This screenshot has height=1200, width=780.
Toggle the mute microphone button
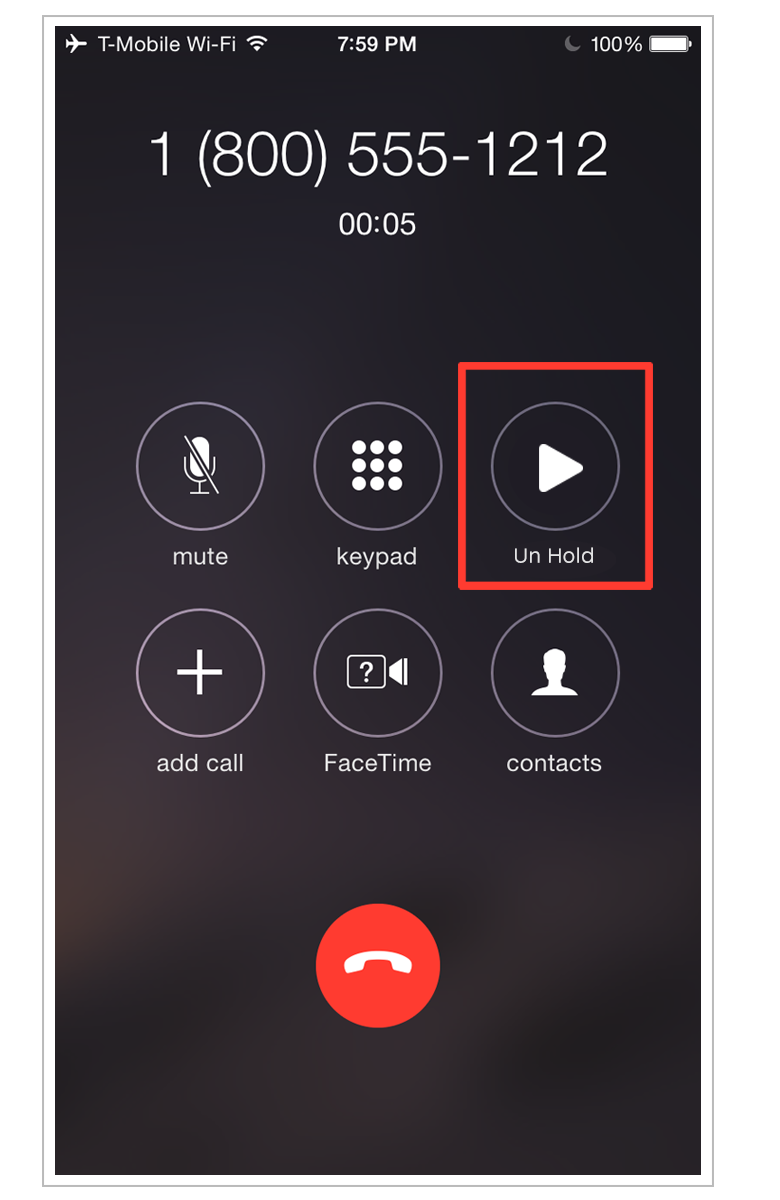(200, 466)
